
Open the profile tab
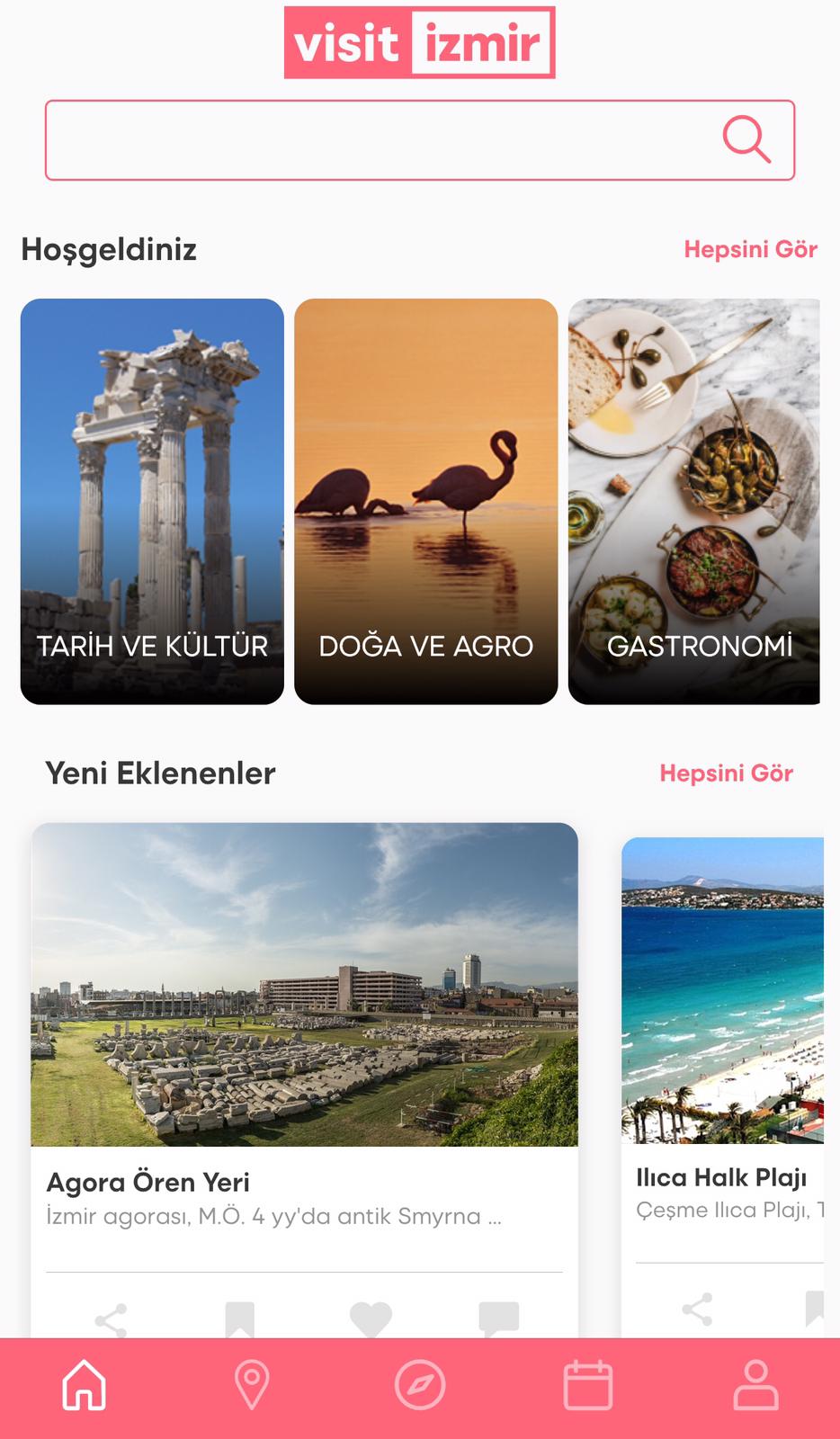click(x=755, y=1384)
